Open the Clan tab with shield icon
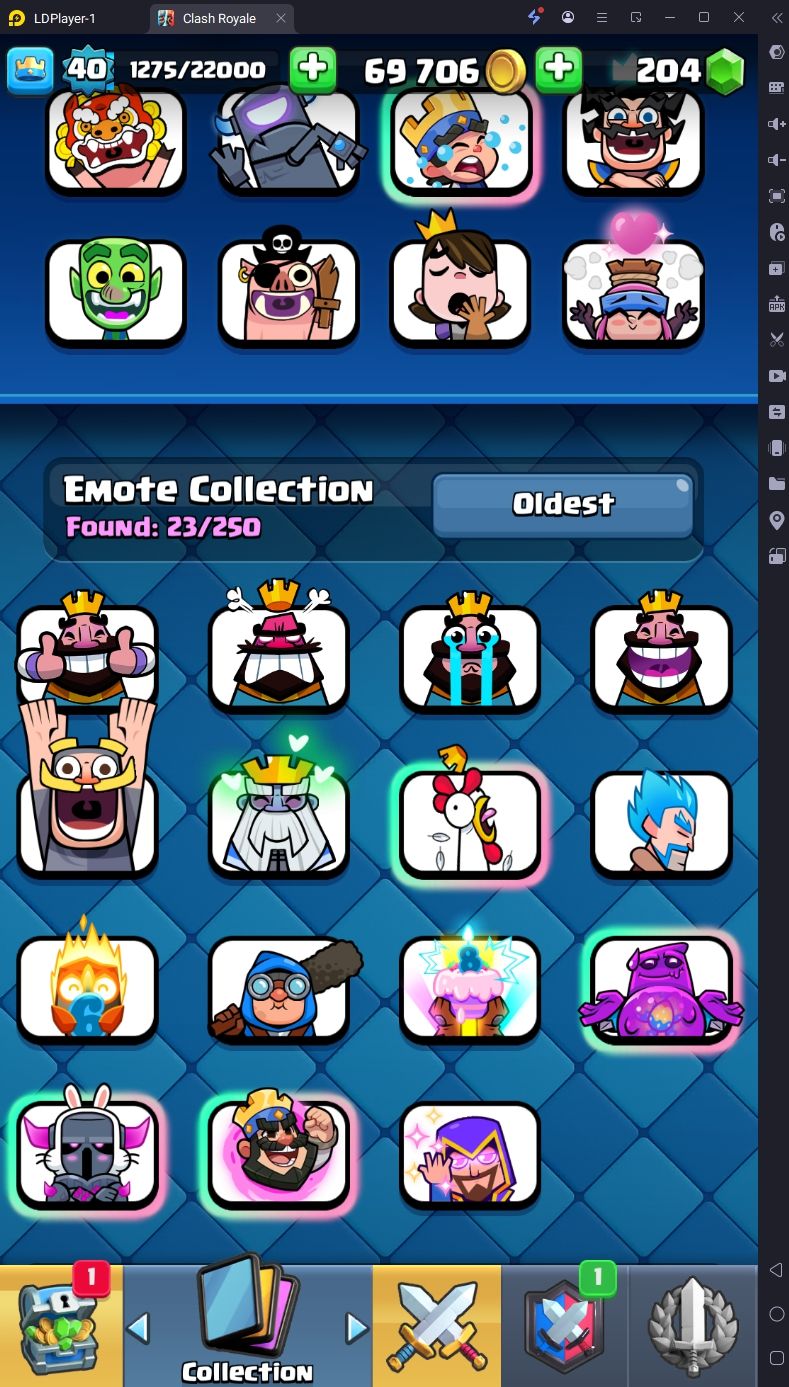 [x=566, y=1324]
